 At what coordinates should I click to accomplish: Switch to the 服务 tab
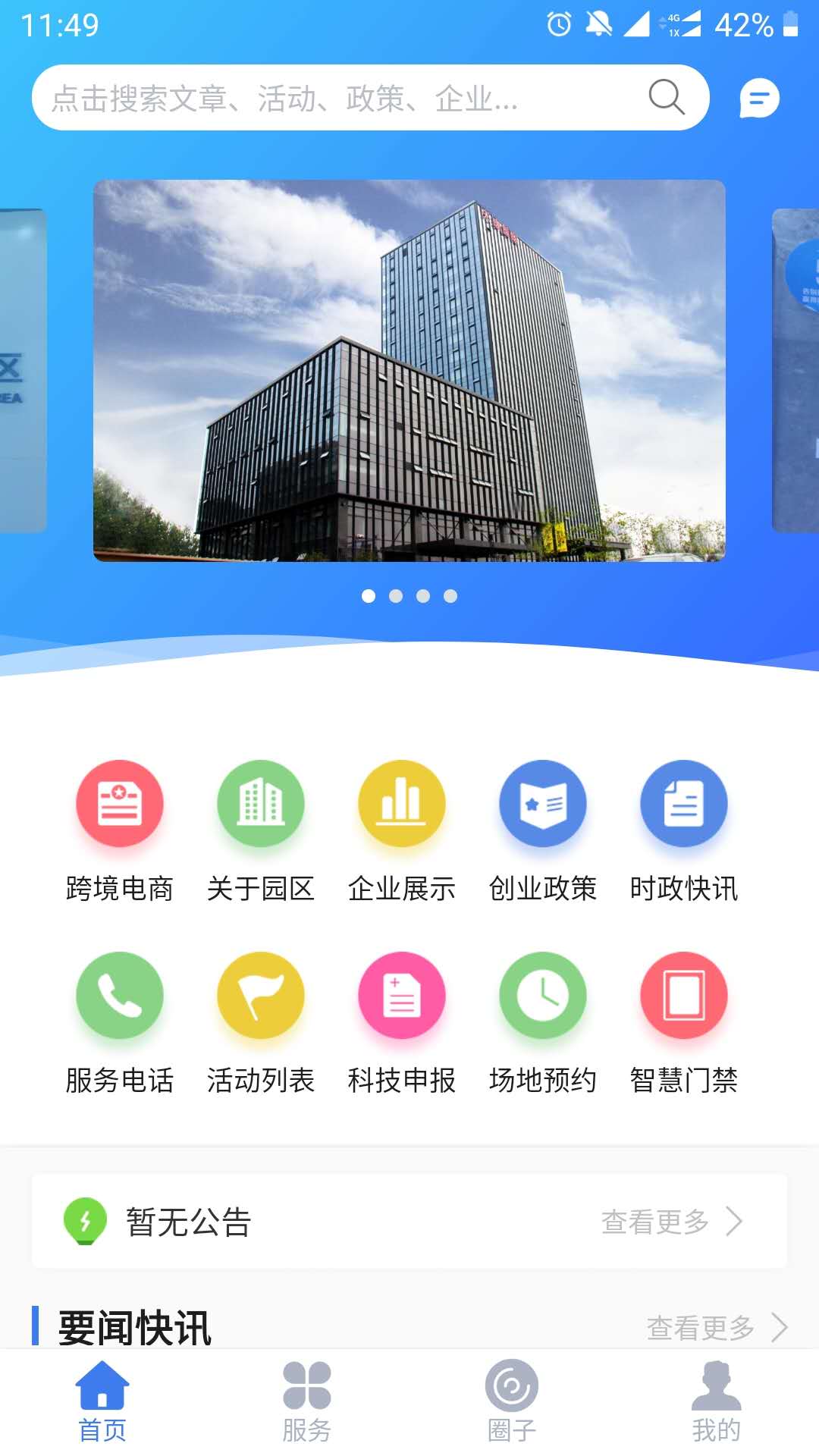point(307,1401)
